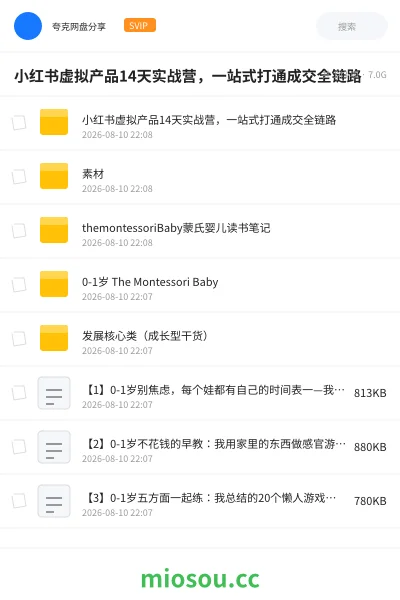Open file 【2】0-1岁不花钱的早教
400x600 pixels.
click(x=200, y=447)
